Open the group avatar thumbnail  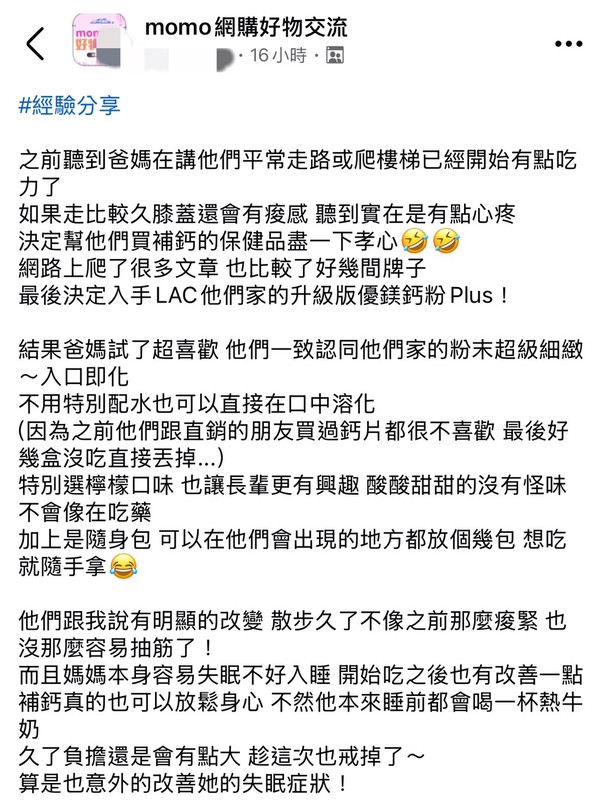tap(107, 41)
